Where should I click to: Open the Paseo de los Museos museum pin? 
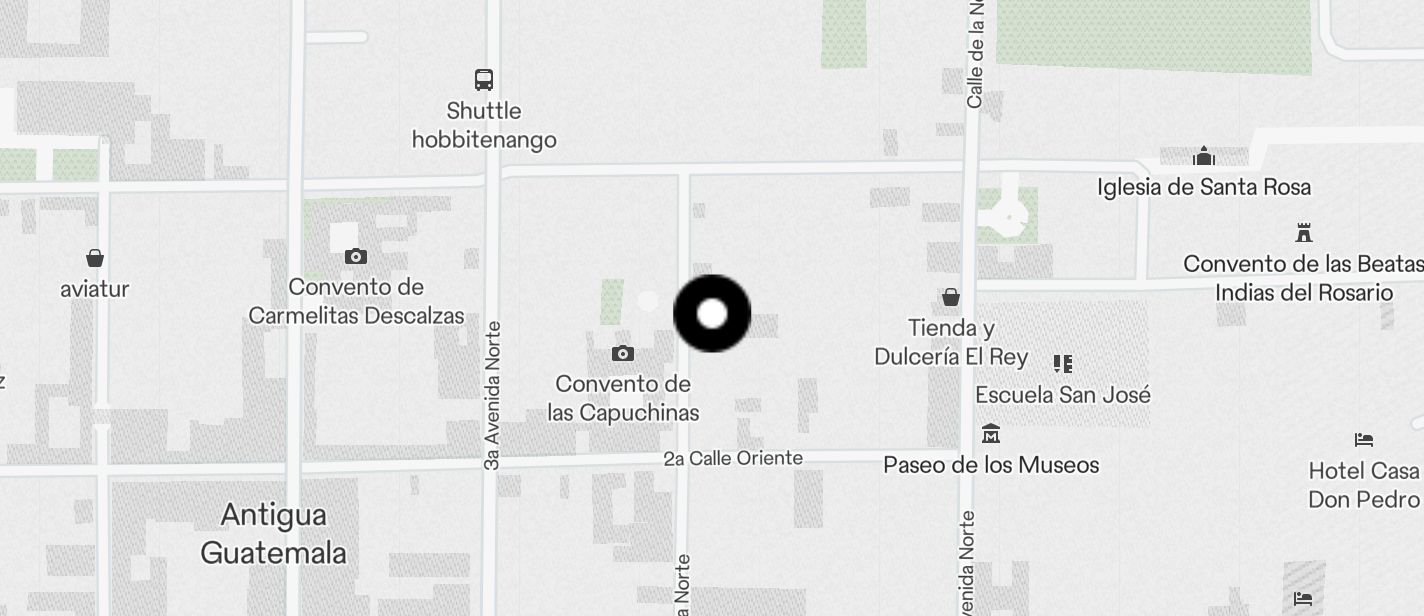click(x=991, y=434)
